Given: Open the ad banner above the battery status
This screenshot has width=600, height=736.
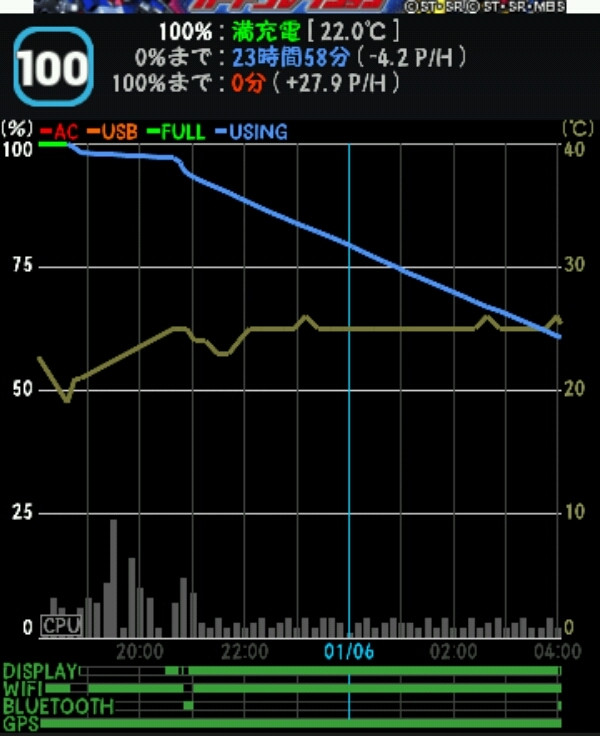Looking at the screenshot, I should [300, 6].
